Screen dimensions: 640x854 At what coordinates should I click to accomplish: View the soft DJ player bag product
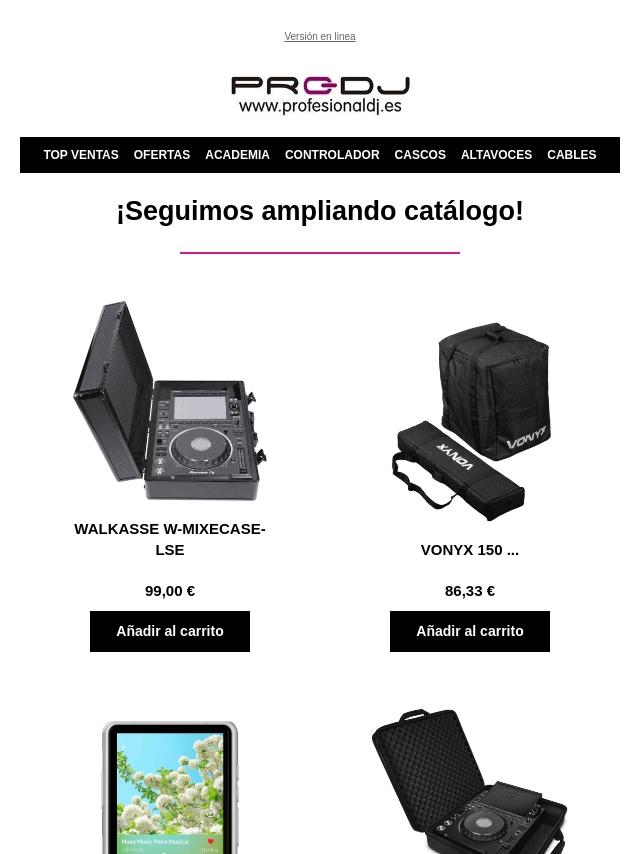[x=470, y=782]
